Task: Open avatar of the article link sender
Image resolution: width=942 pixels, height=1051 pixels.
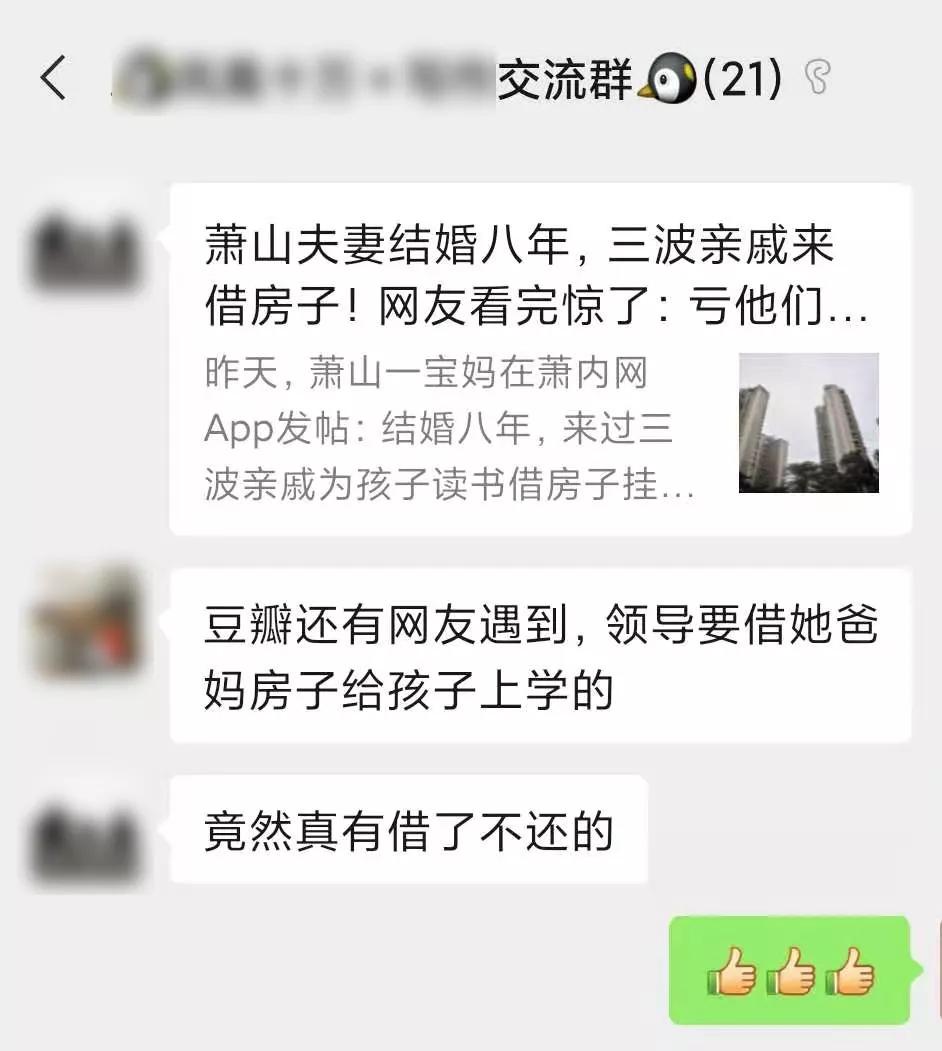Action: (x=85, y=245)
